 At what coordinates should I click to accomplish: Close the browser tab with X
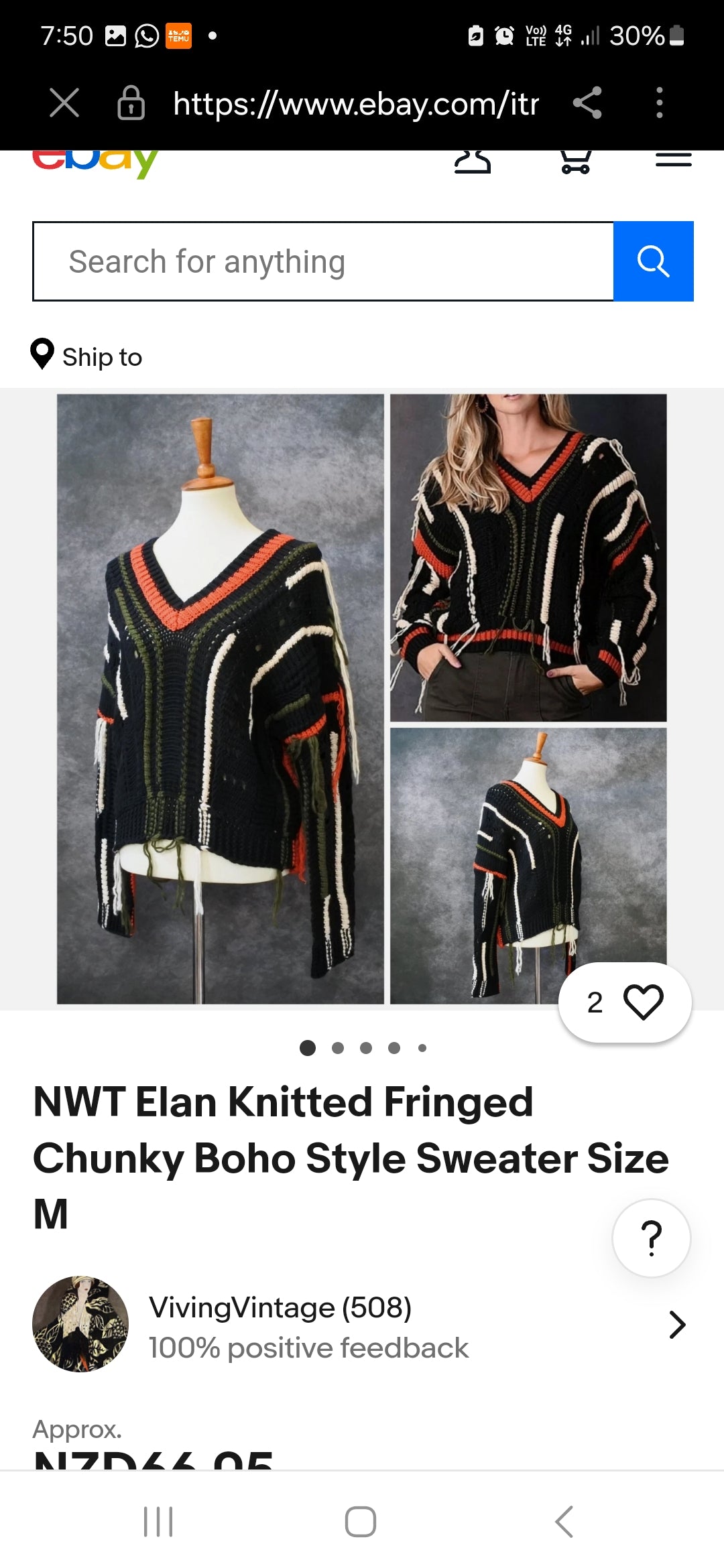(x=64, y=103)
